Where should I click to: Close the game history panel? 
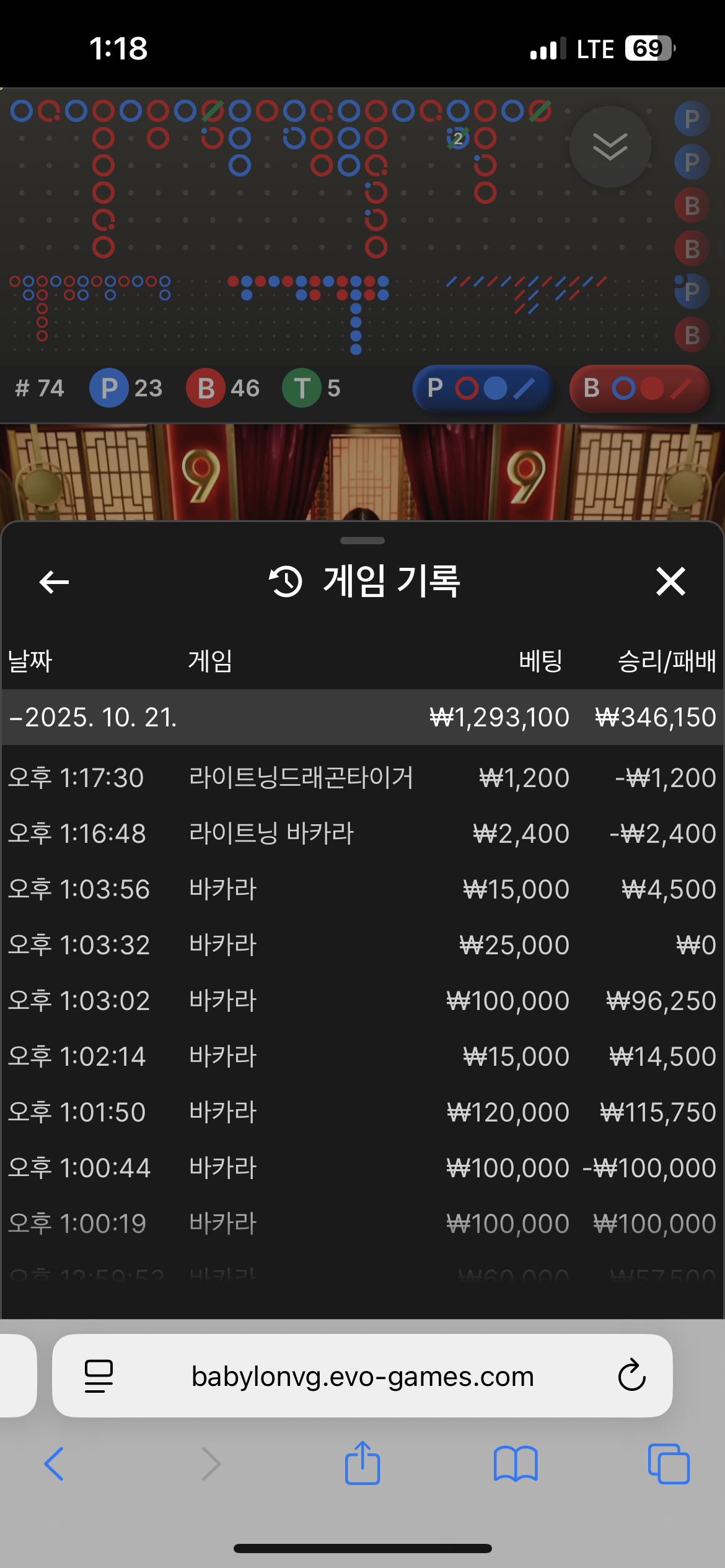point(670,581)
